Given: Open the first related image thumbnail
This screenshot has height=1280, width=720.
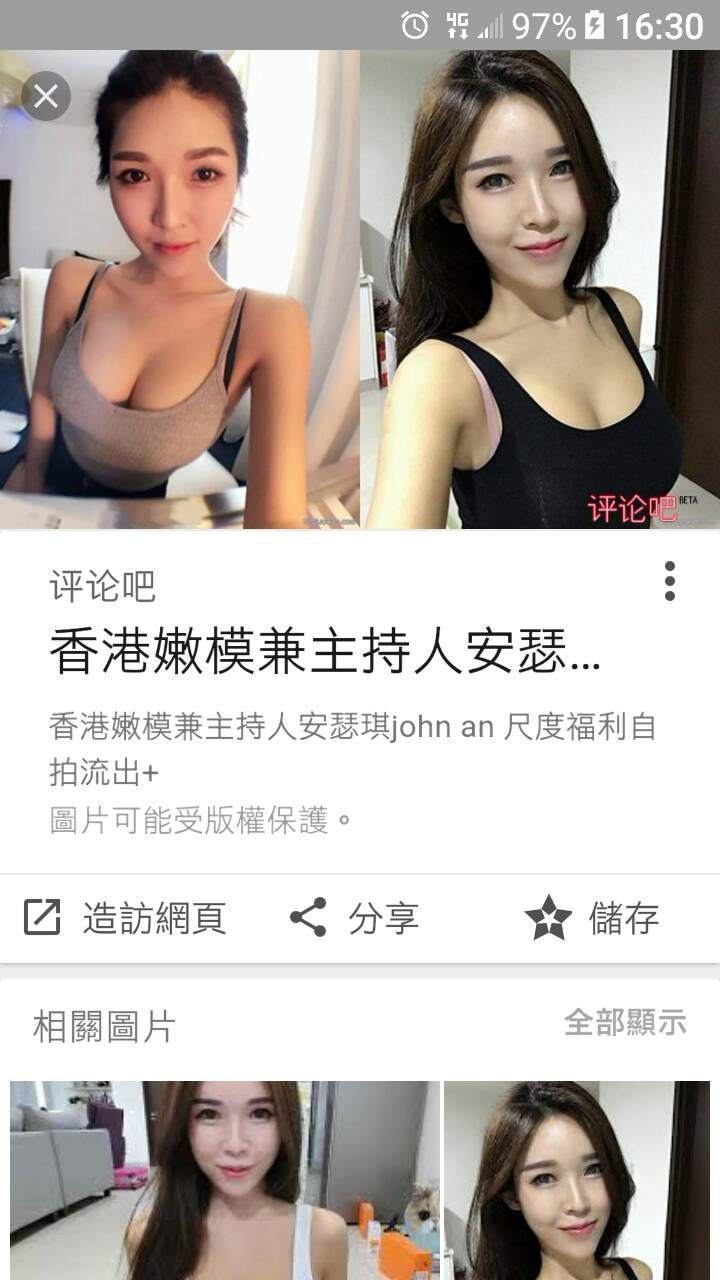Looking at the screenshot, I should tap(225, 1180).
